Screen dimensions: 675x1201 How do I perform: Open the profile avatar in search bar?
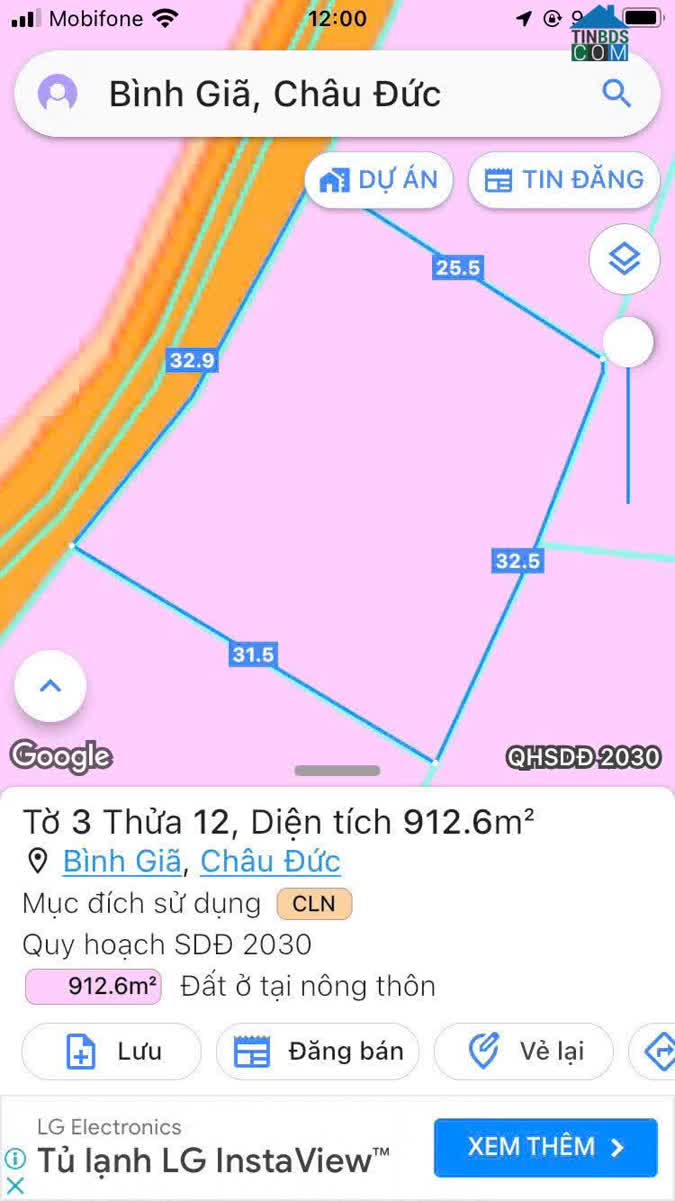point(58,94)
